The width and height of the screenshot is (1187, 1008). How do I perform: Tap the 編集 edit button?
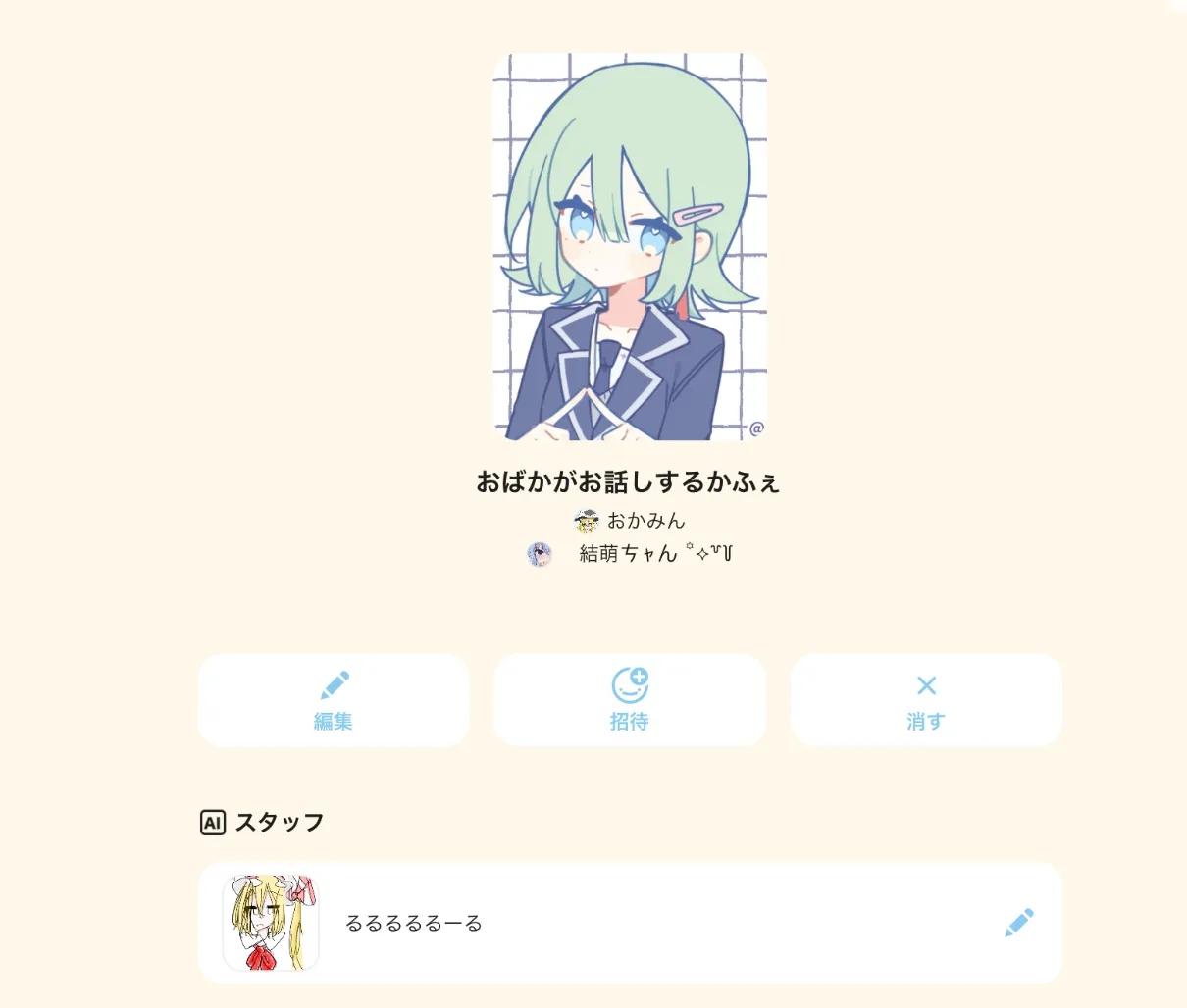[x=334, y=700]
